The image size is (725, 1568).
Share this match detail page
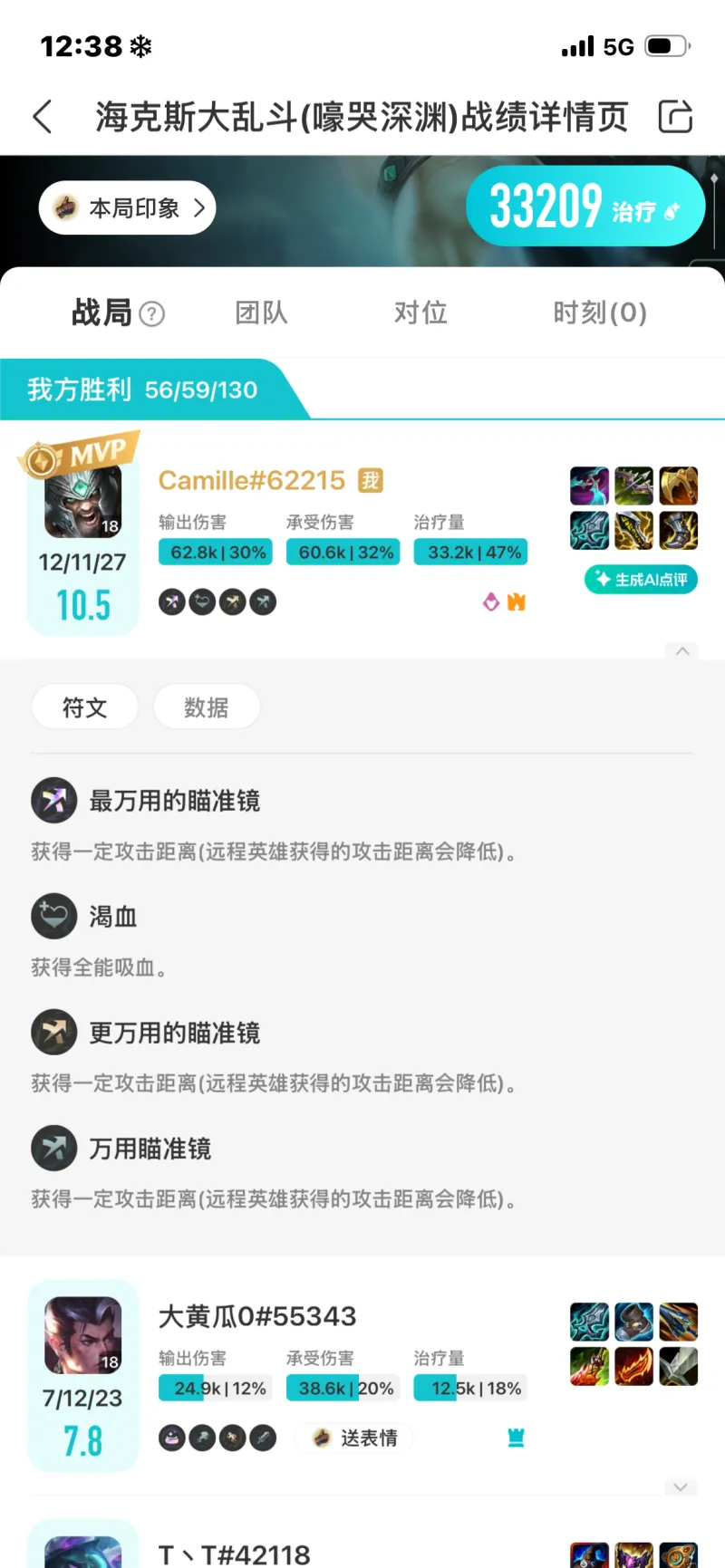tap(675, 117)
